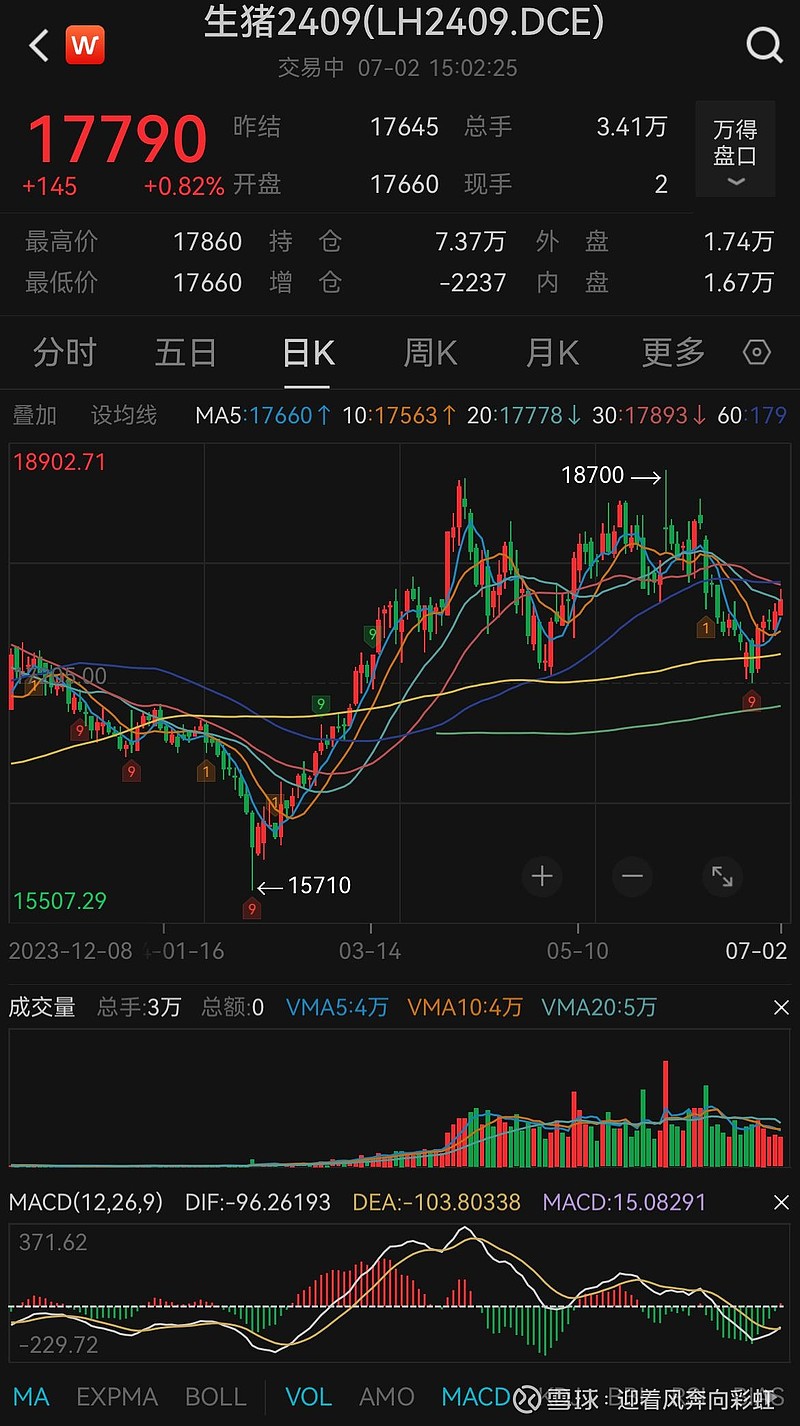Open the search magnifier icon

pyautogui.click(x=764, y=44)
